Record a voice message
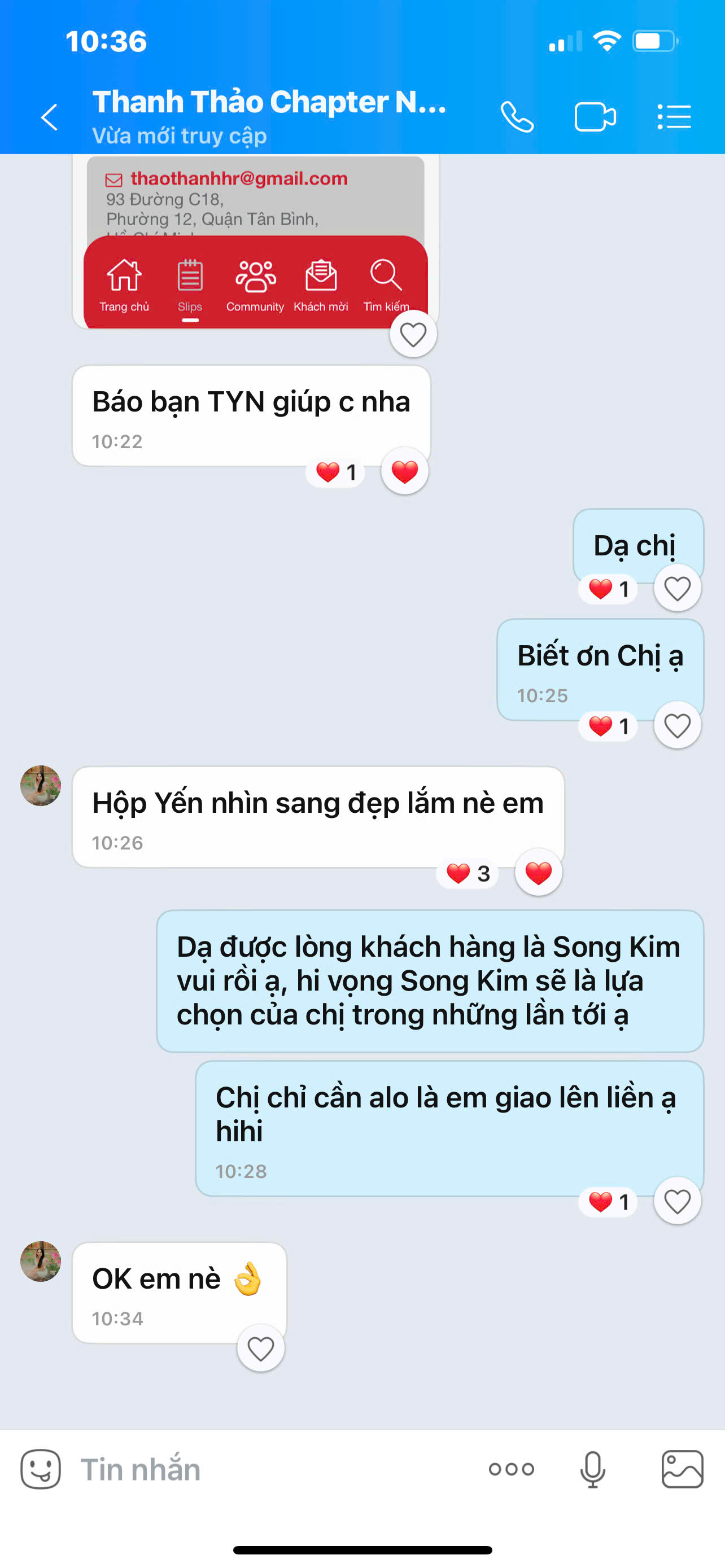Viewport: 725px width, 1568px height. pos(592,1469)
